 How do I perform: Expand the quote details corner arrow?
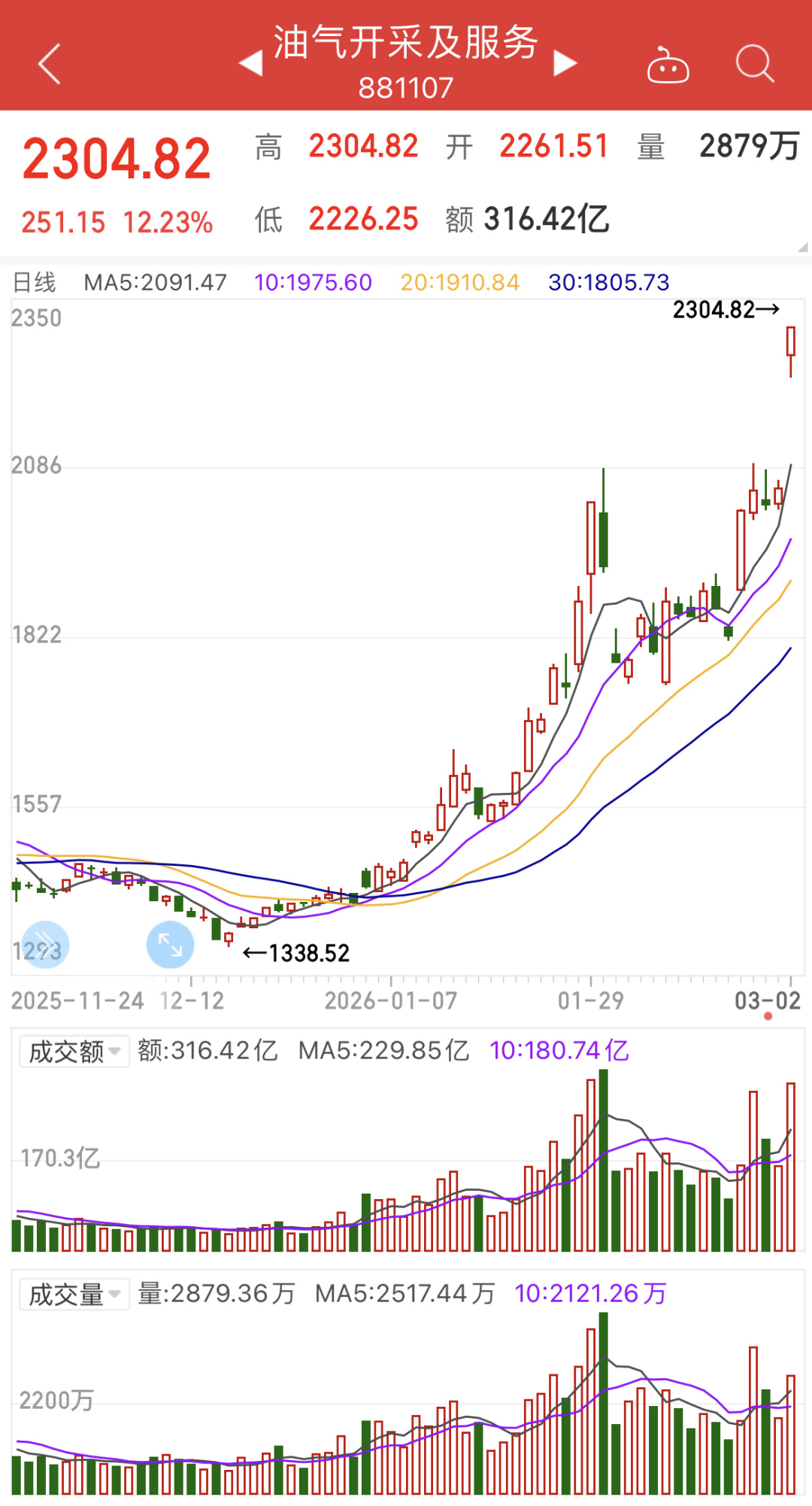pyautogui.click(x=802, y=247)
